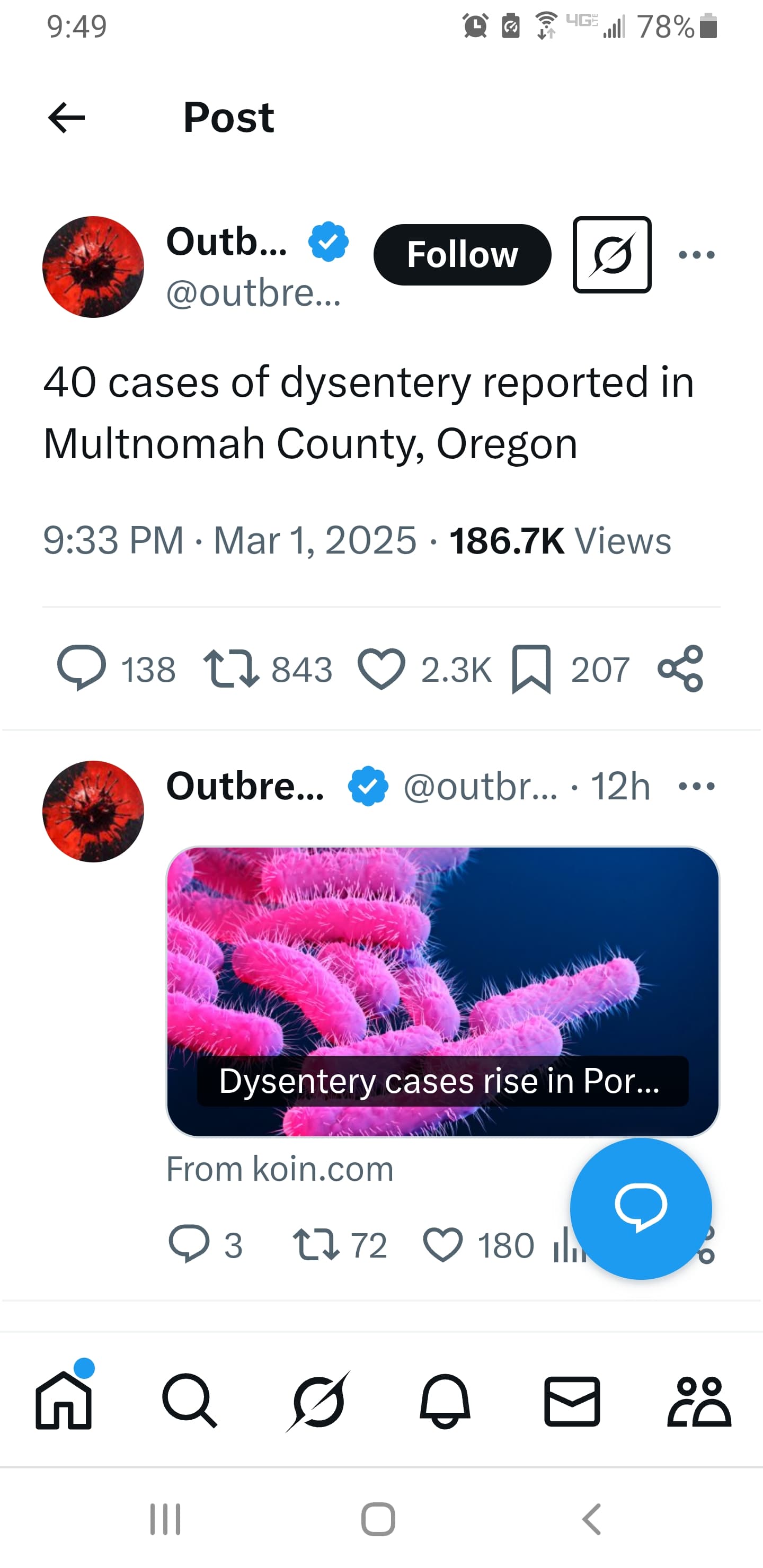763x1568 pixels.
Task: Share the main dysentery post
Action: click(681, 669)
